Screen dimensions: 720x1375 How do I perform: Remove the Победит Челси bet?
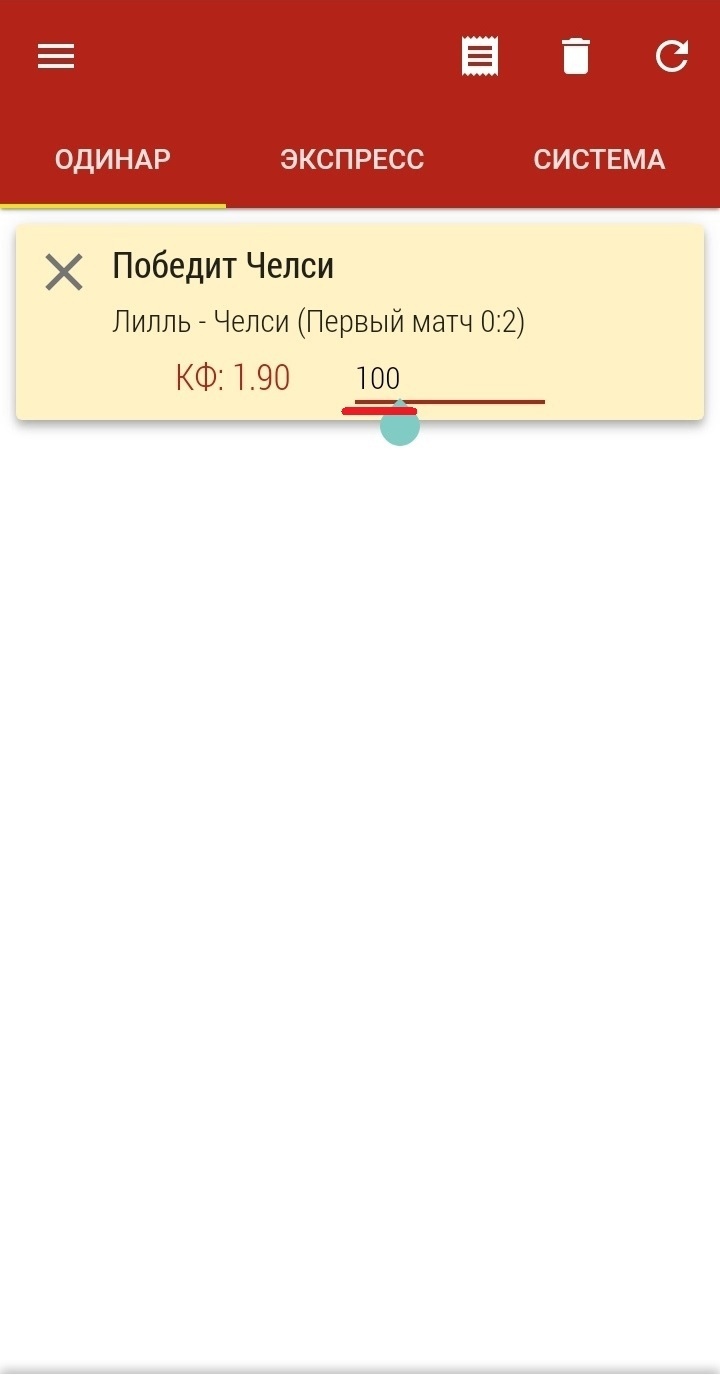tap(64, 272)
